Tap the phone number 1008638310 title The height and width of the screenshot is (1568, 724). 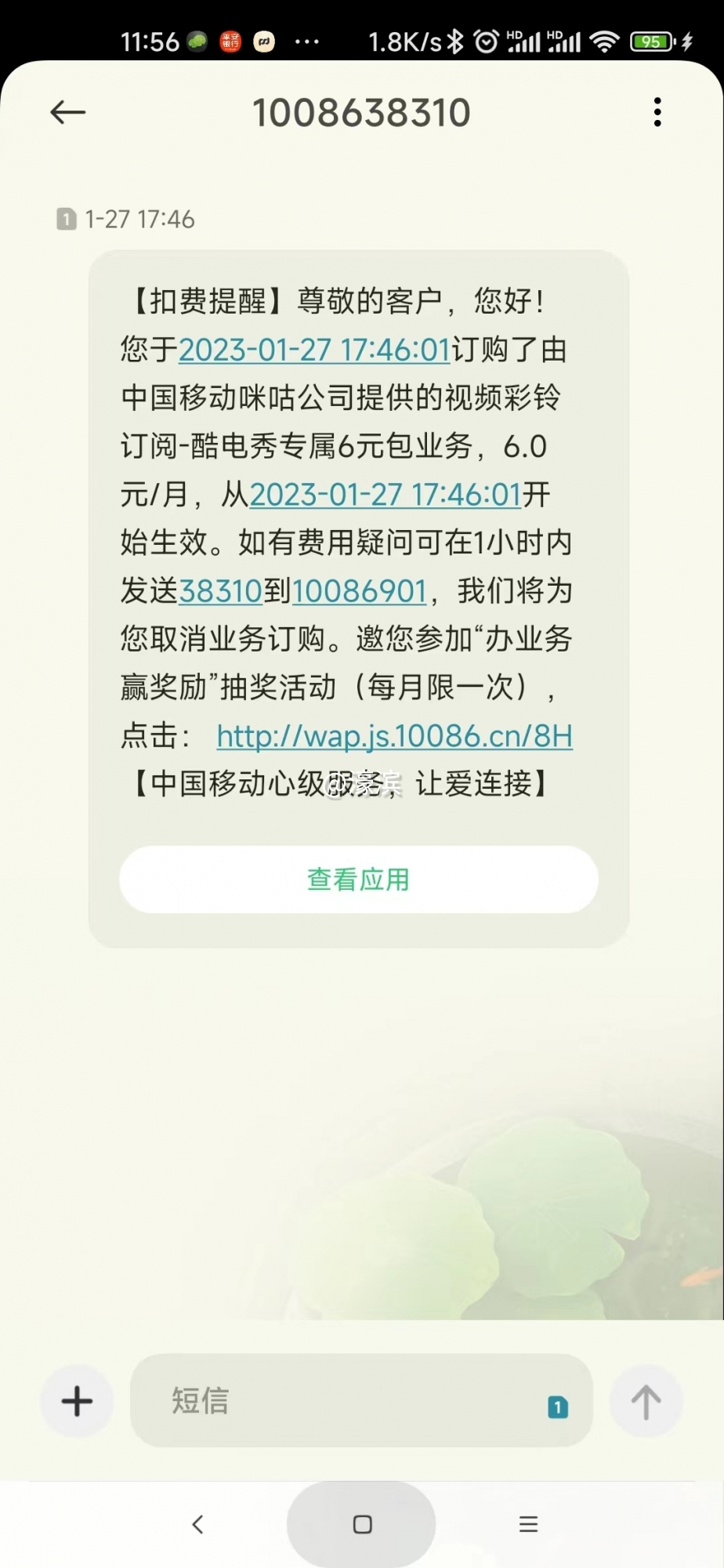tap(363, 111)
